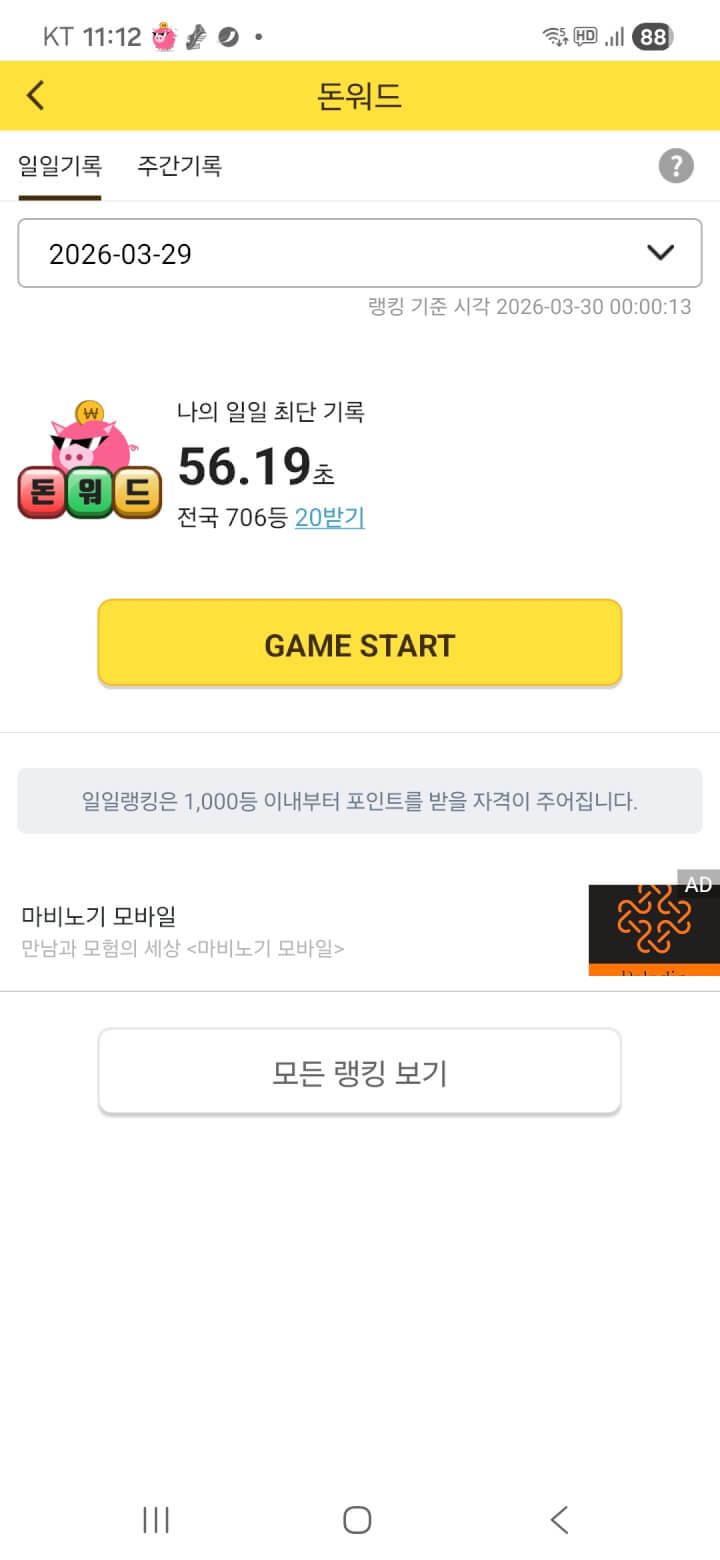Switch to the 주간기록 tab

(179, 166)
